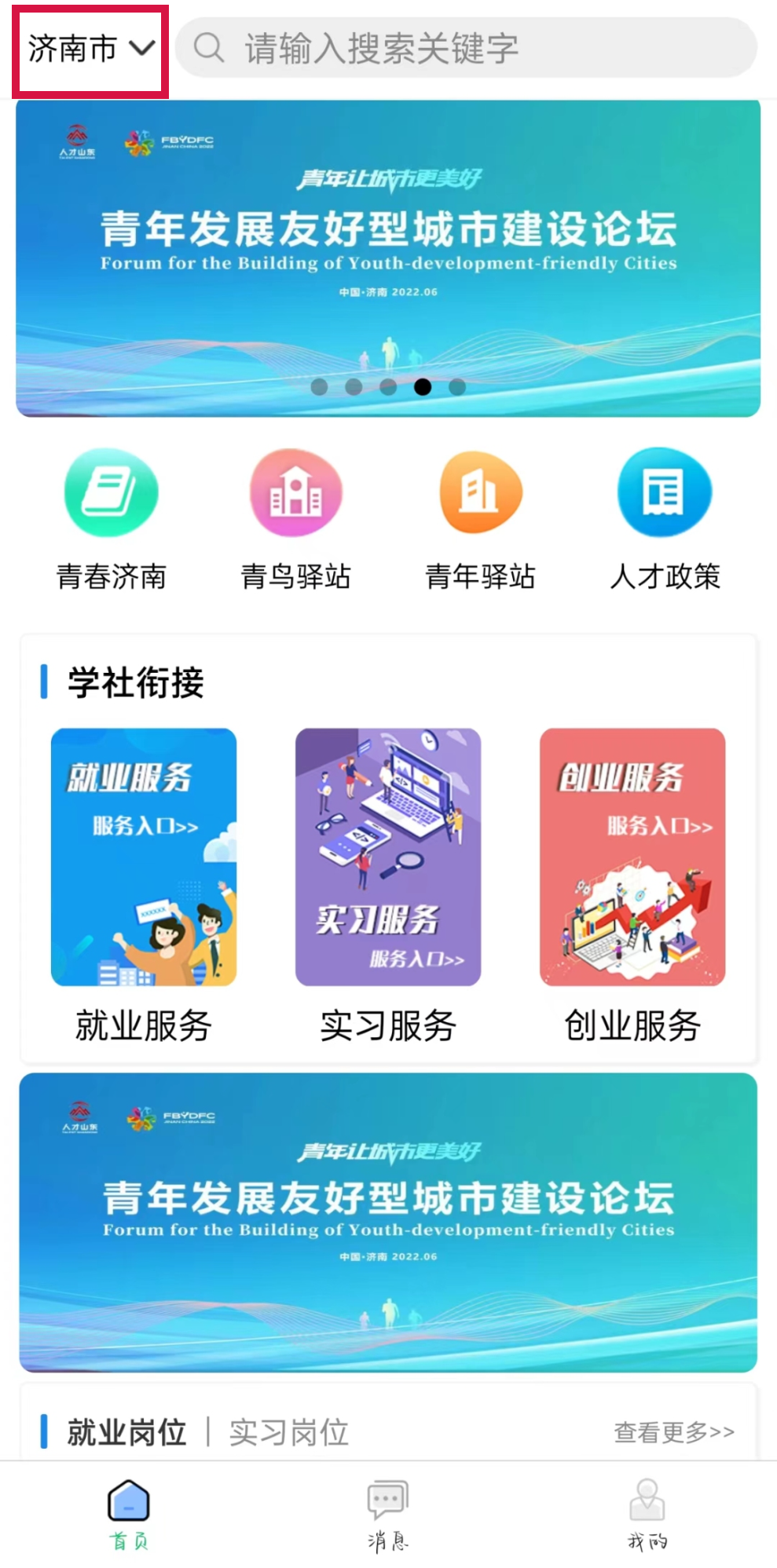Tap the 请输入搜索关键字 search box
This screenshot has height=1568, width=777.
tap(465, 49)
